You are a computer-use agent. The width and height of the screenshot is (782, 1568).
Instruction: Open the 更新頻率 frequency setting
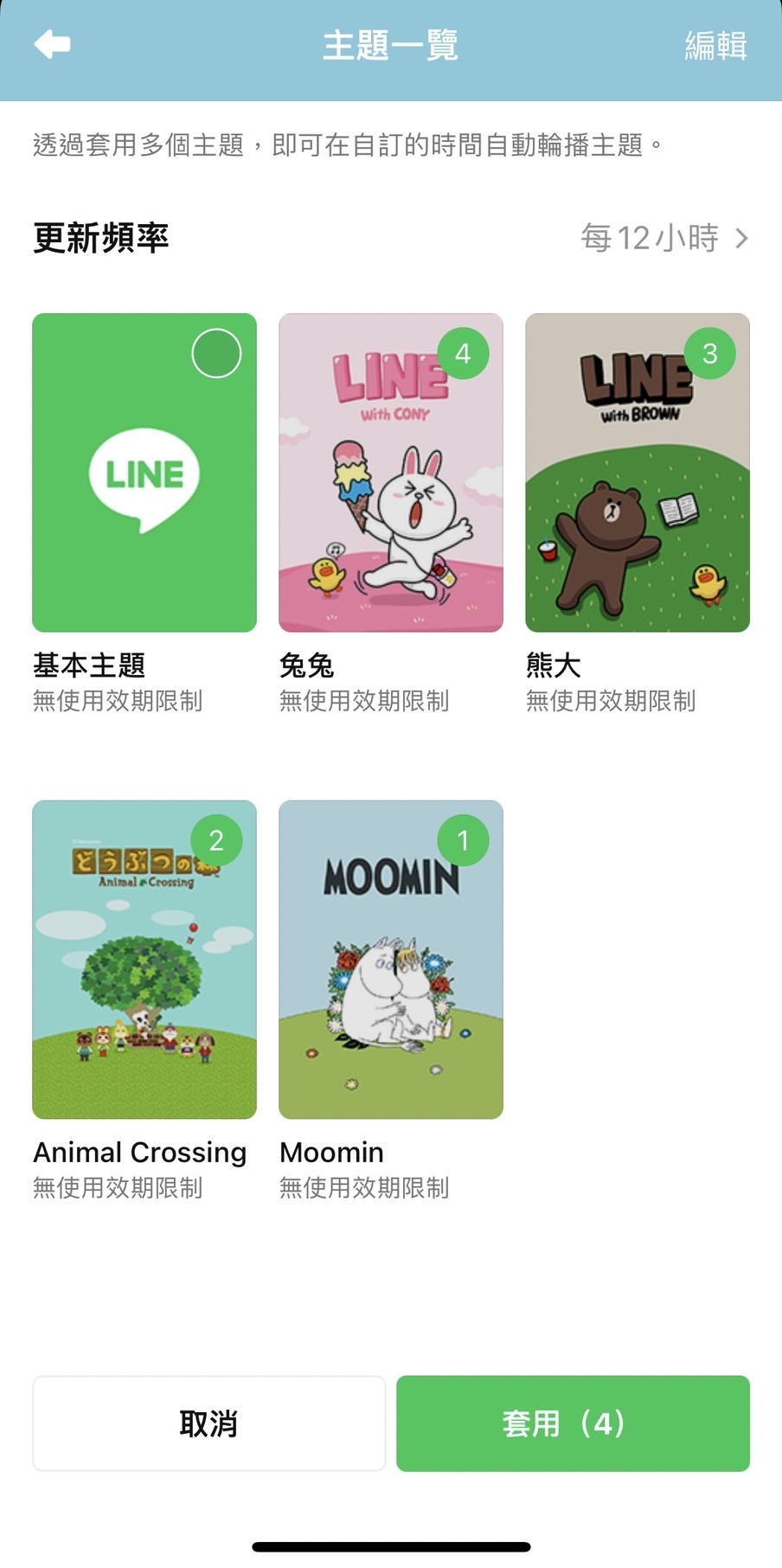(663, 238)
